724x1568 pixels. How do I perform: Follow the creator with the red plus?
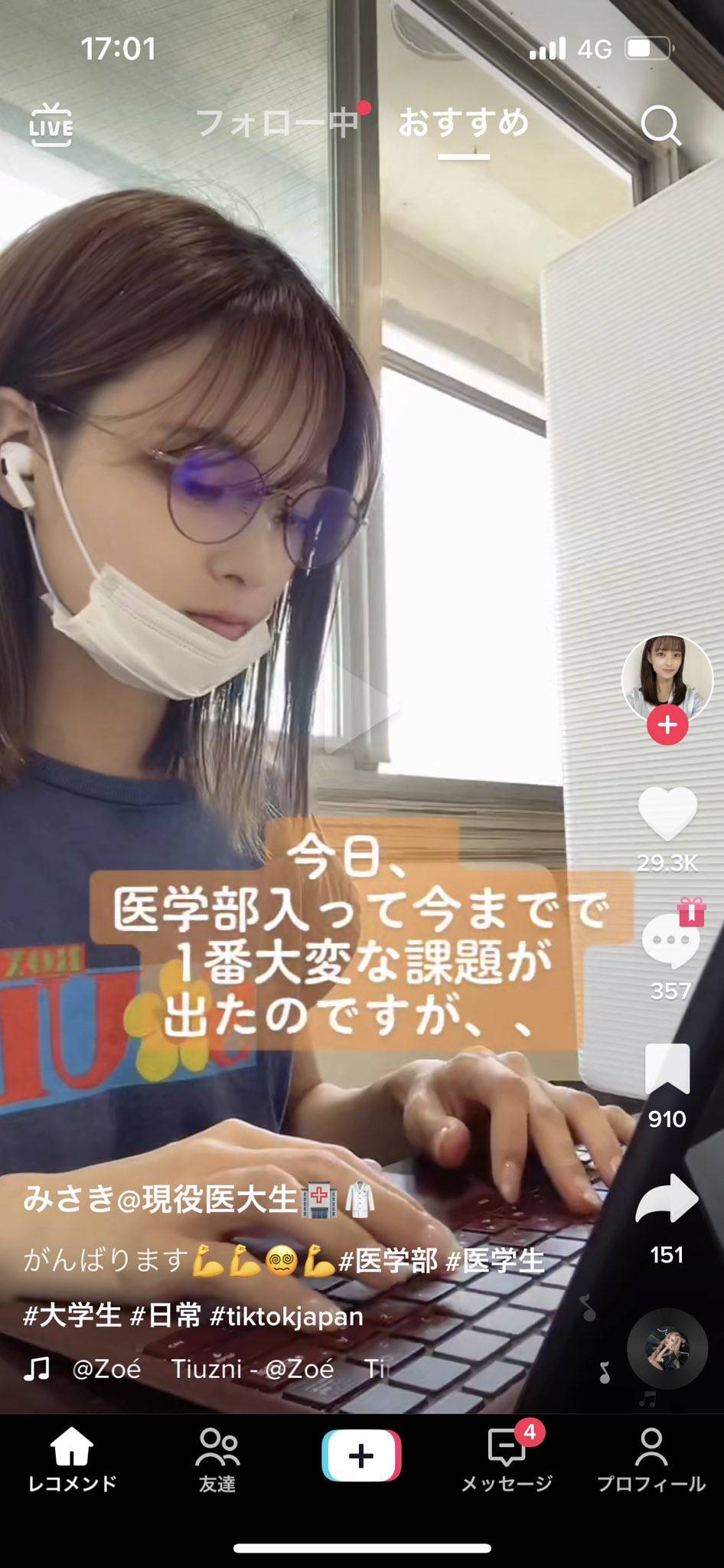[667, 725]
